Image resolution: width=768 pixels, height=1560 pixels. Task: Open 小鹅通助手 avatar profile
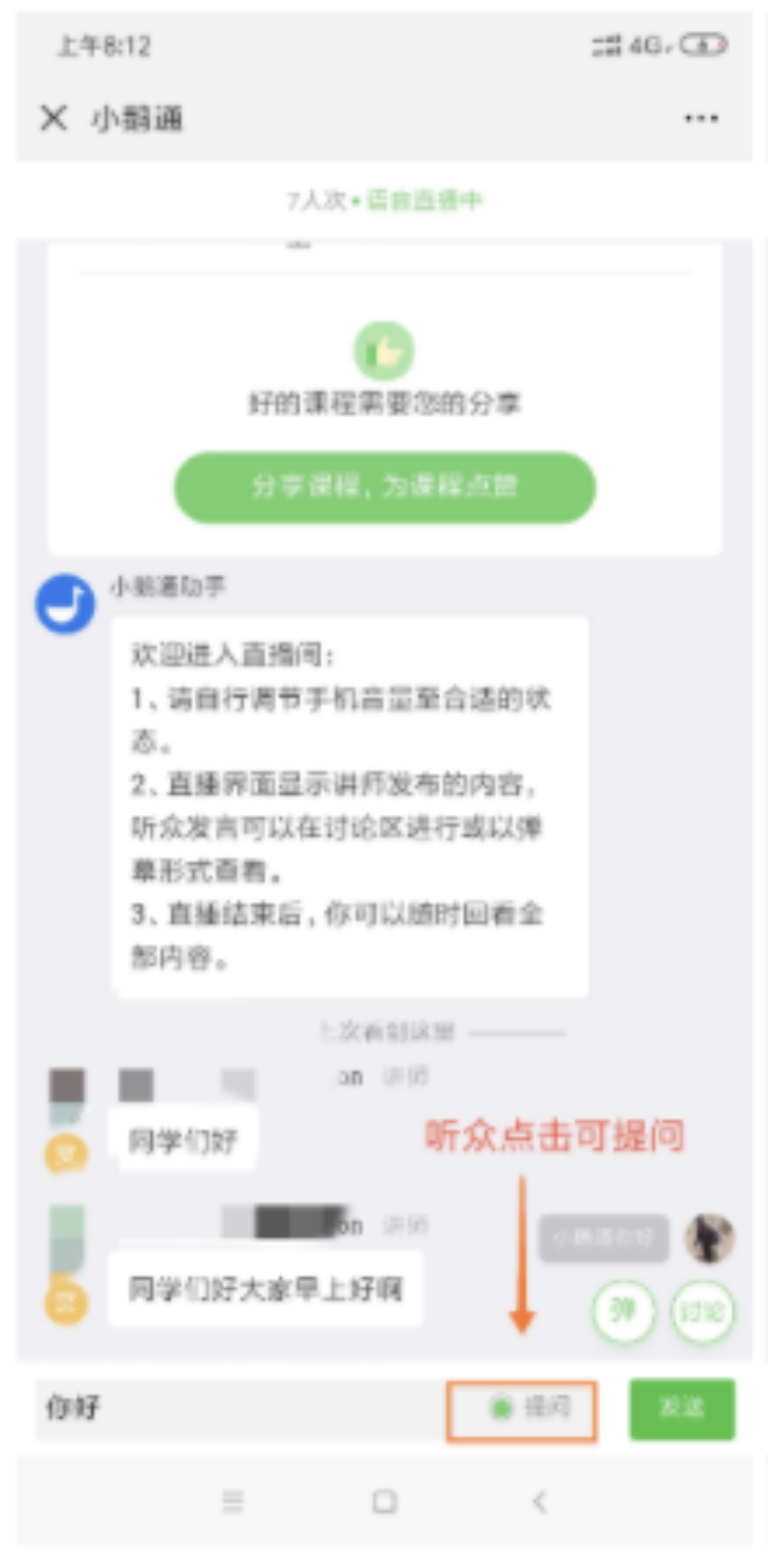[65, 603]
